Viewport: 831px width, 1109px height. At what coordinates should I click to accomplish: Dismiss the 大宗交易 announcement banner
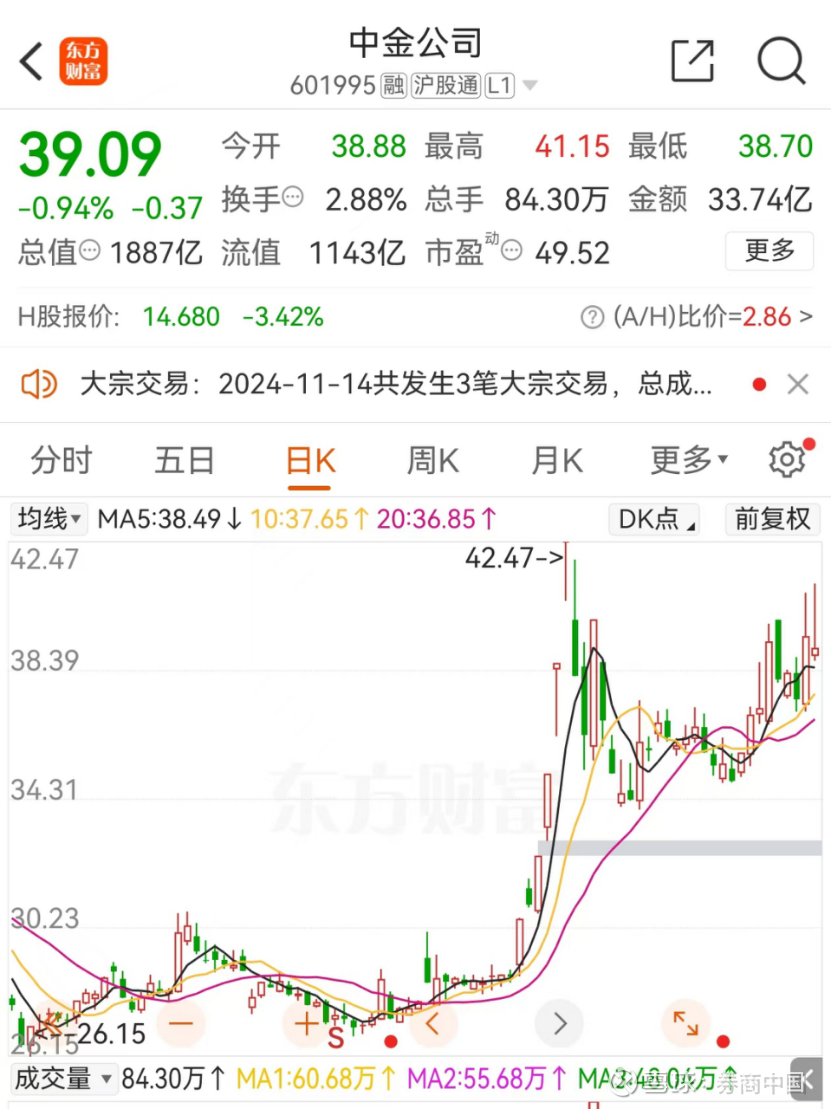click(x=797, y=383)
